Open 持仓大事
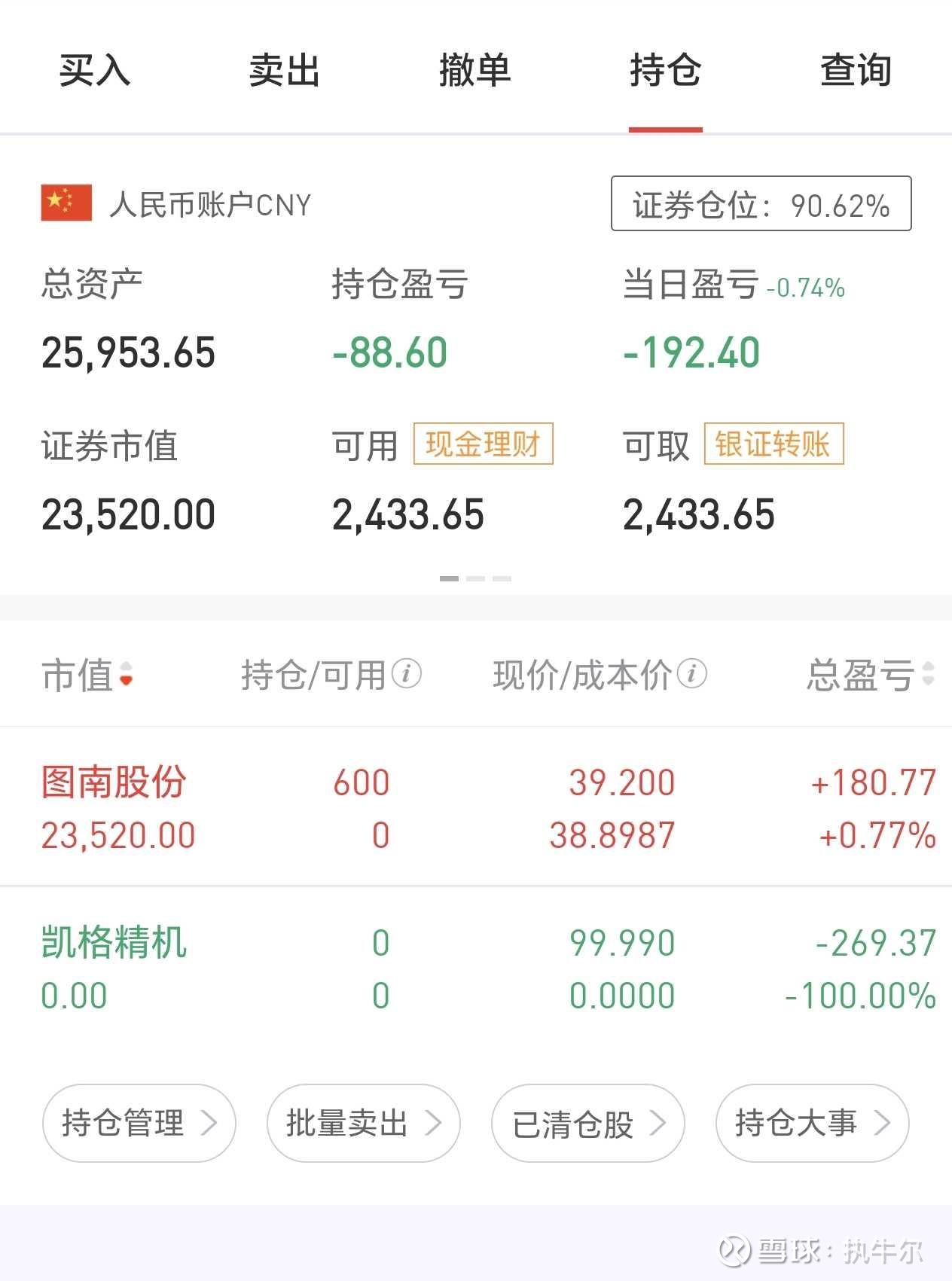 tap(812, 1123)
